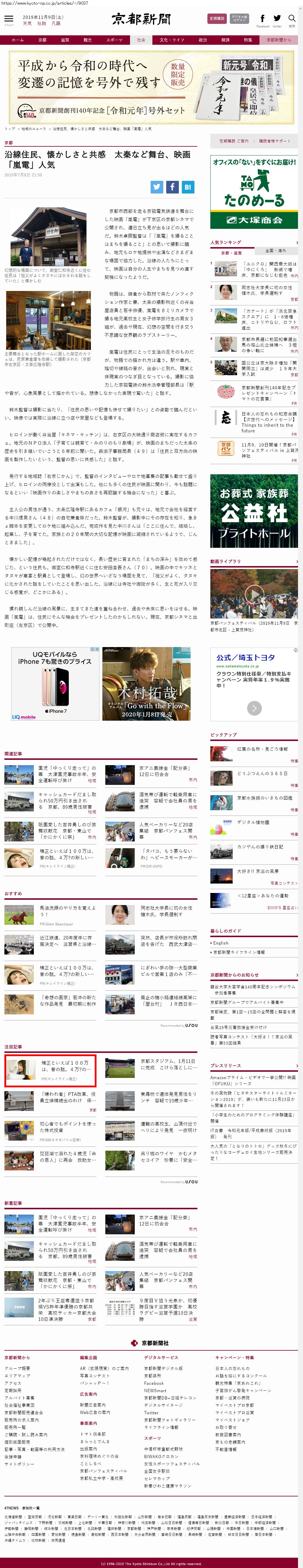Open Kyoto Shimbun's Facebook page from header
Image resolution: width=303 pixels, height=1568 pixels.
tap(262, 19)
